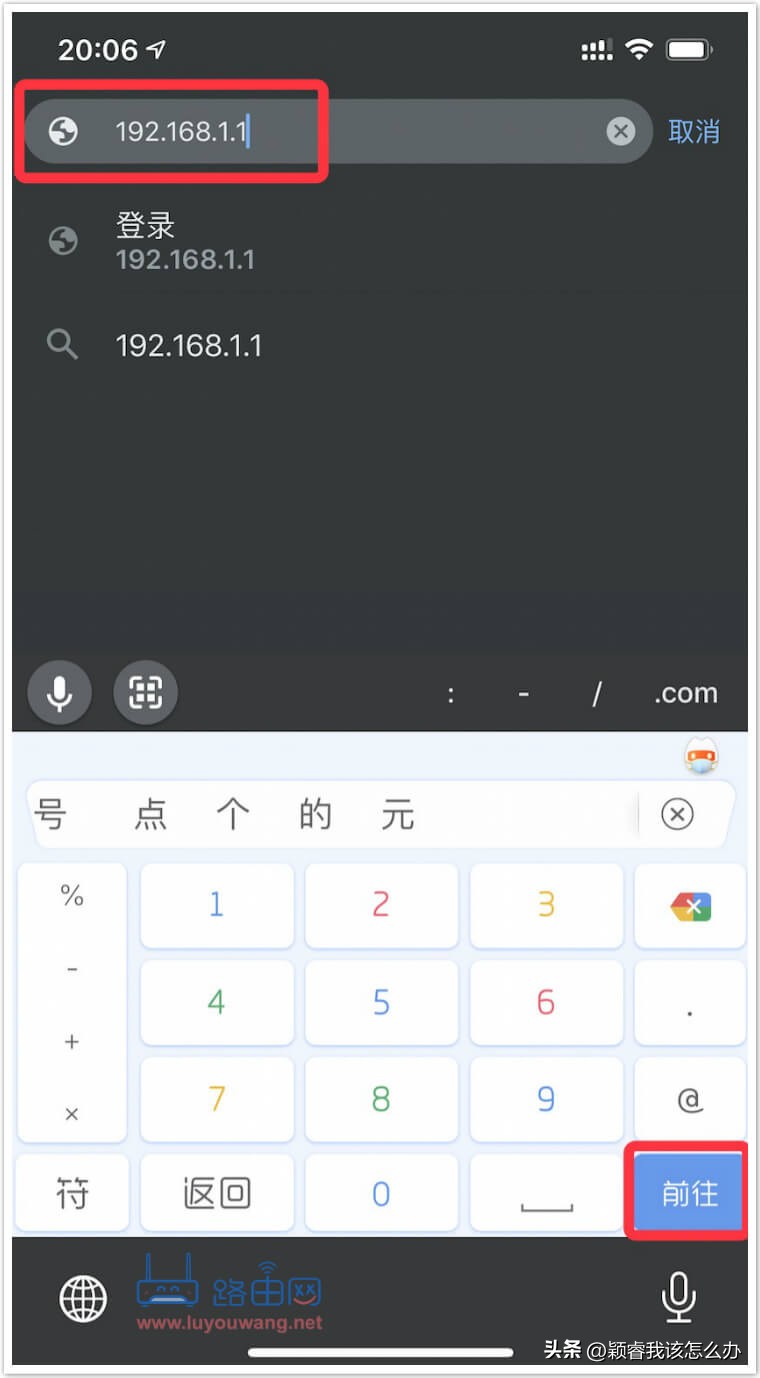
Task: Select the magnifying glass search suggestion icon
Action: pyautogui.click(x=62, y=344)
